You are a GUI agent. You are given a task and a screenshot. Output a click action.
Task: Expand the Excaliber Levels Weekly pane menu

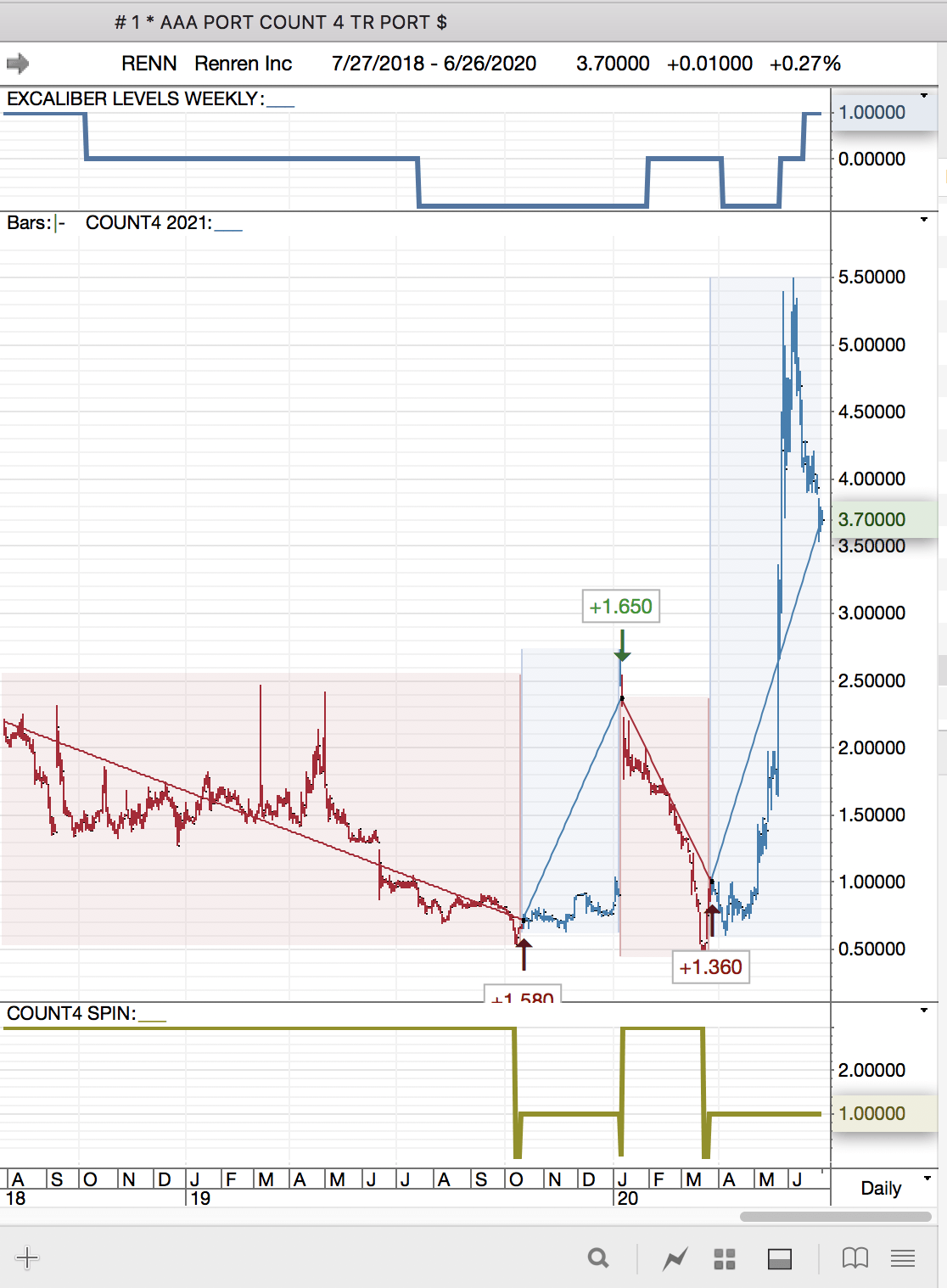point(924,95)
